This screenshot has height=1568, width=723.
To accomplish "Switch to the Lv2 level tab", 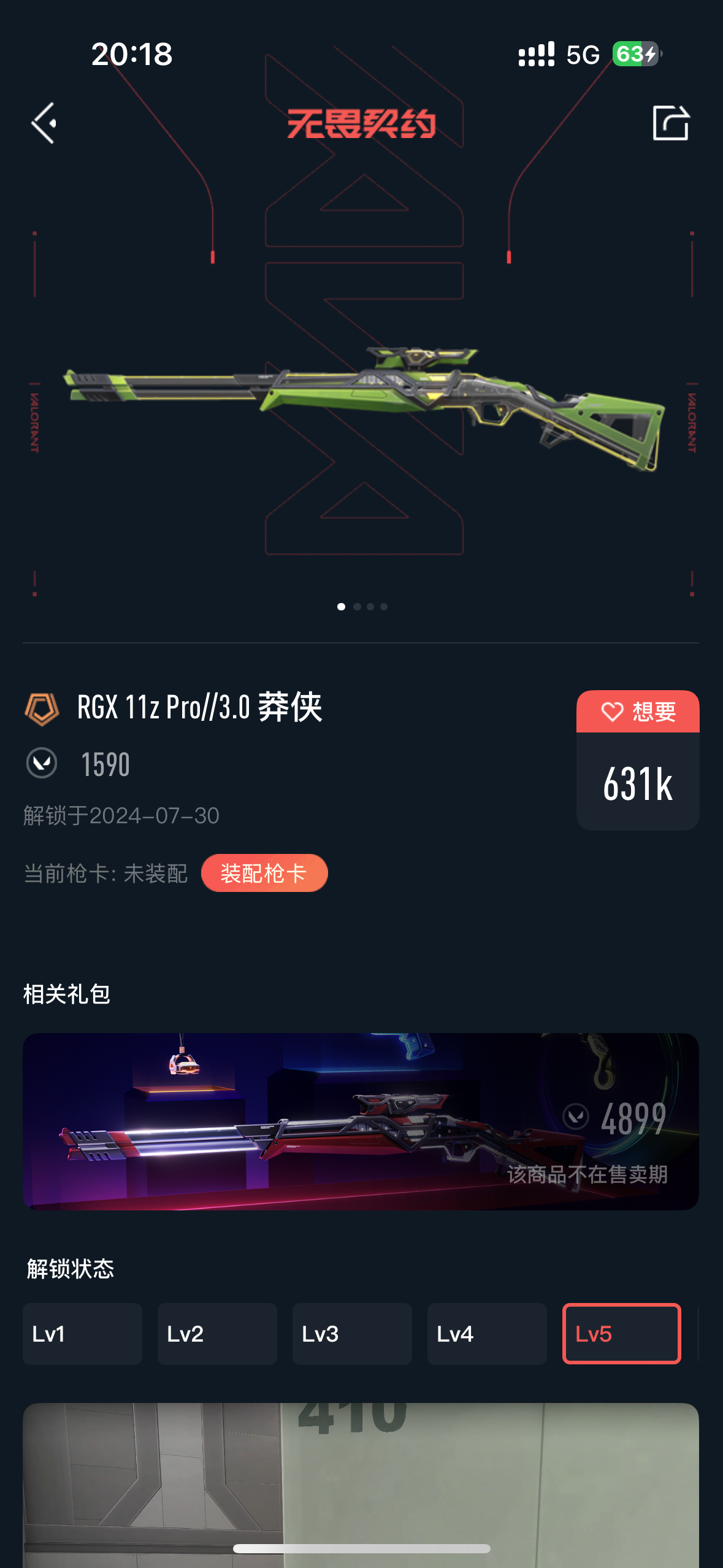I will (x=217, y=1334).
